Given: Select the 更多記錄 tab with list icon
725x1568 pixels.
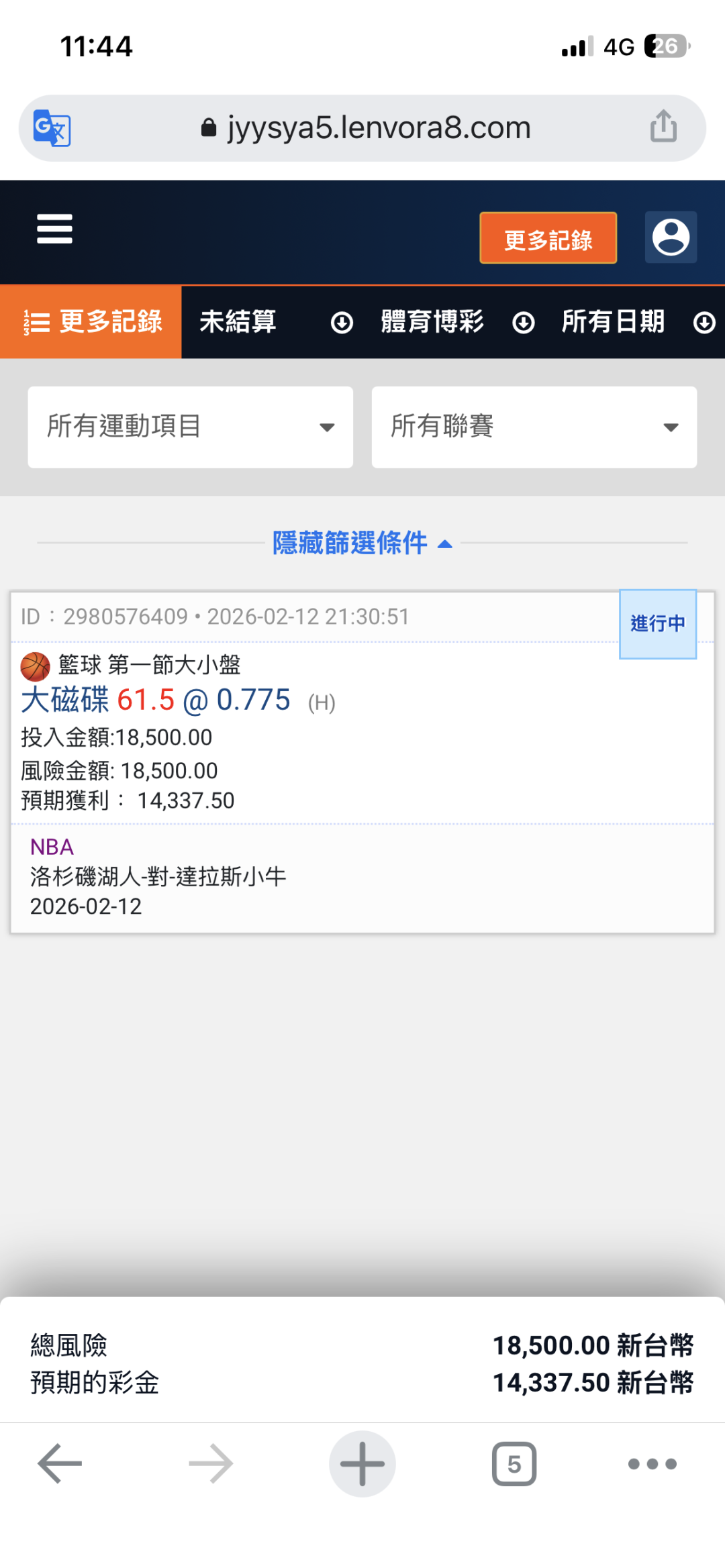Looking at the screenshot, I should [91, 322].
